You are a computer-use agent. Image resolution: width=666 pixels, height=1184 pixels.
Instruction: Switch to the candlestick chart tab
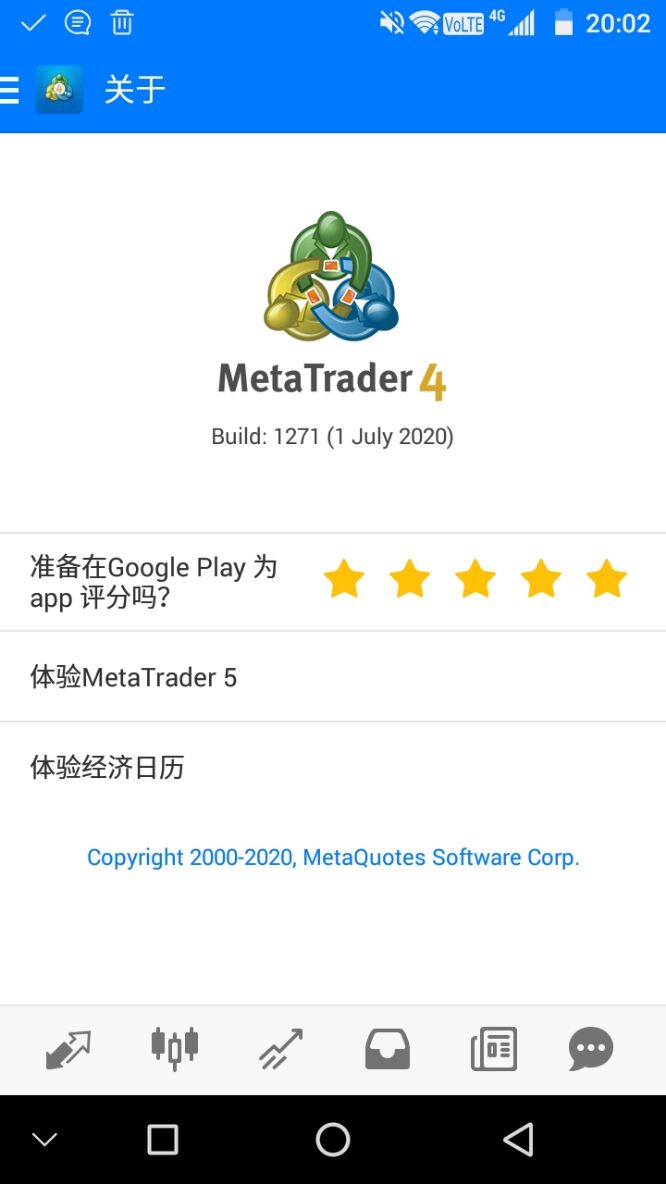[175, 1049]
